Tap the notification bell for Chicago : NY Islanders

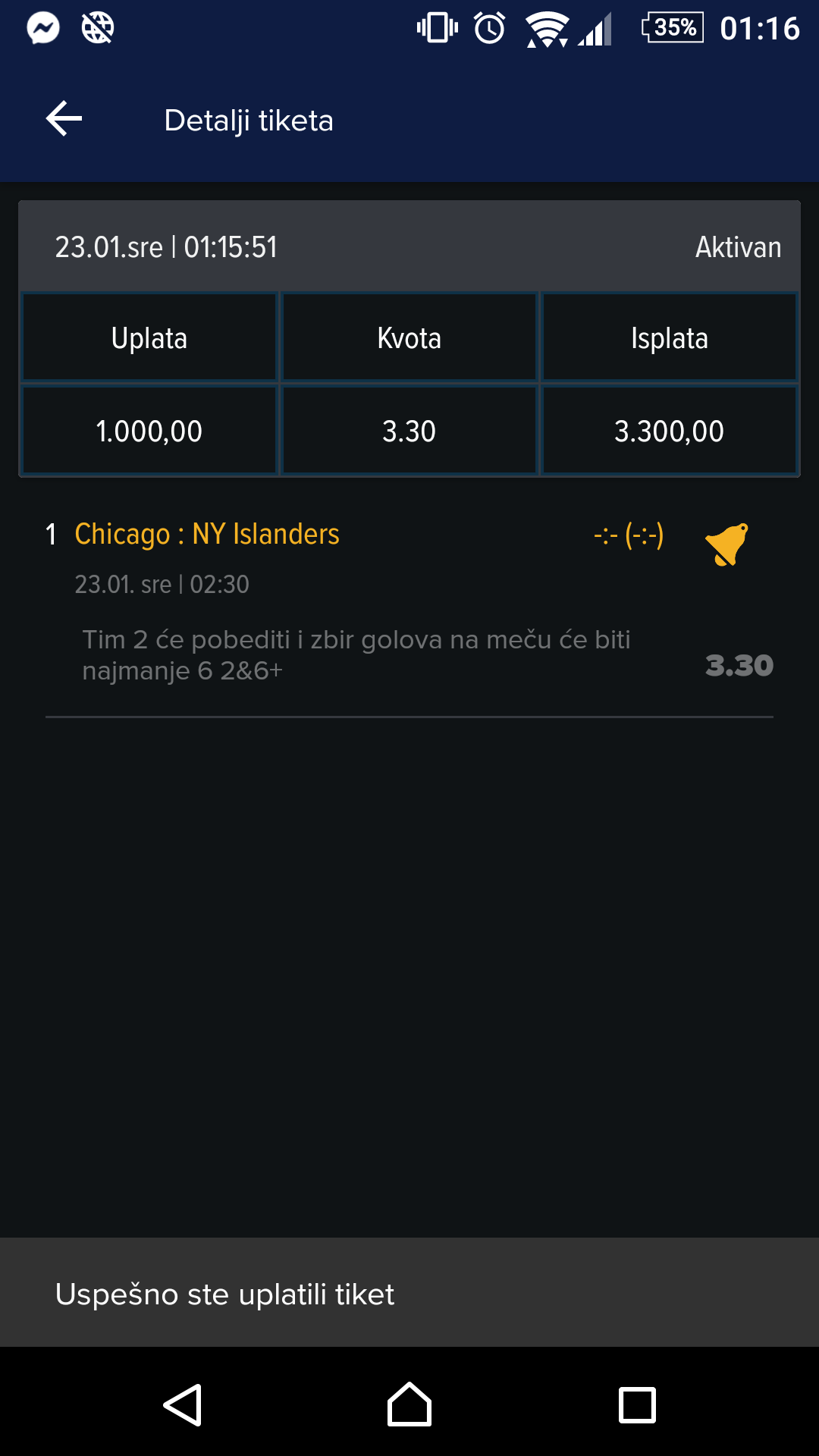pyautogui.click(x=726, y=544)
